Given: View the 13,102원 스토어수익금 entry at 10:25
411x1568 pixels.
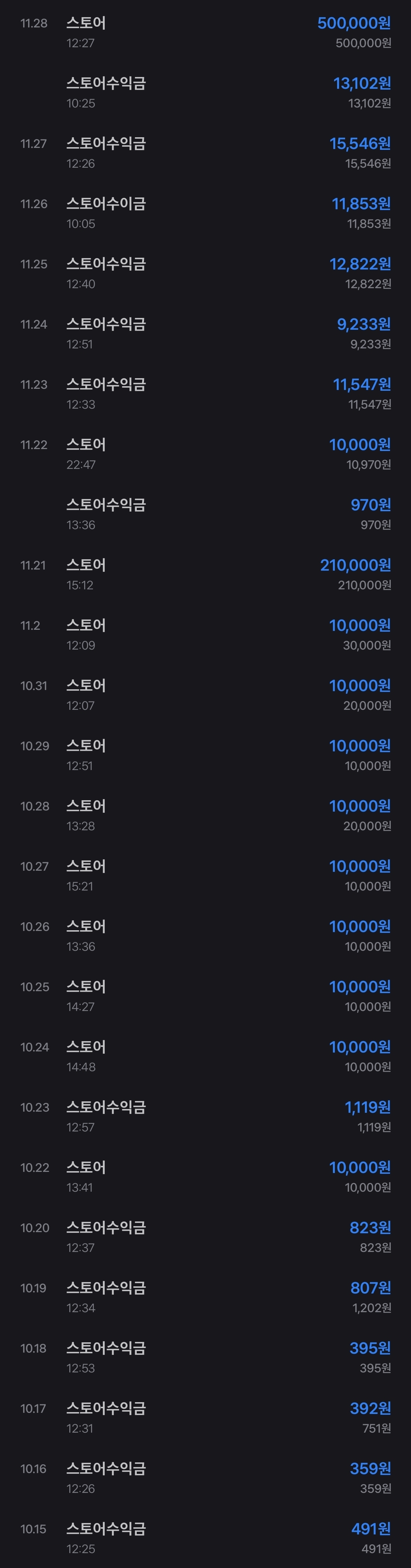Looking at the screenshot, I should click(x=206, y=93).
